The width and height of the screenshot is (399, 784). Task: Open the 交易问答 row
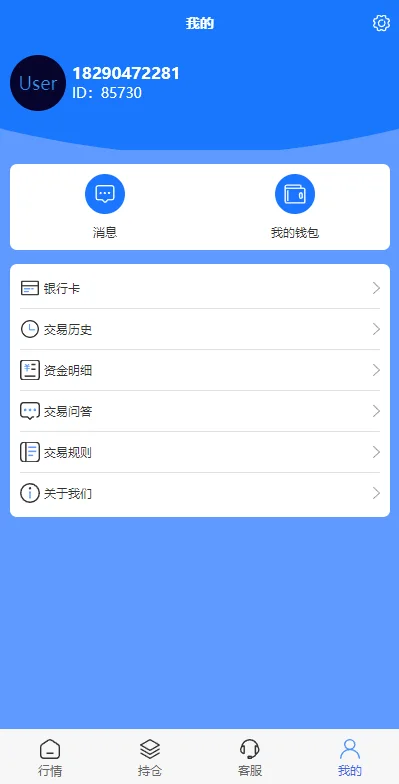click(200, 412)
